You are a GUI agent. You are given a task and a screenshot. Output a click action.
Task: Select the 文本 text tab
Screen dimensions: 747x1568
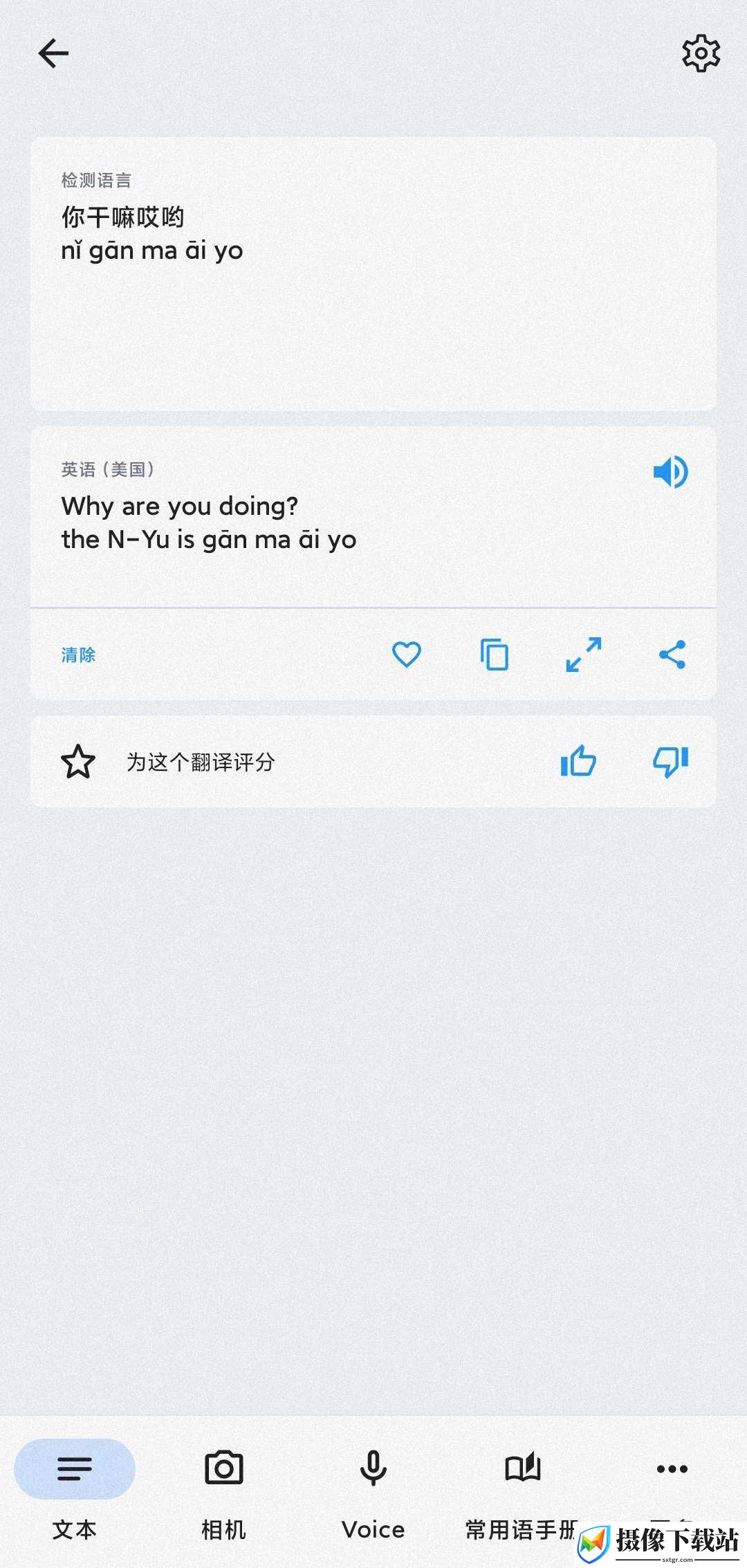[75, 1486]
